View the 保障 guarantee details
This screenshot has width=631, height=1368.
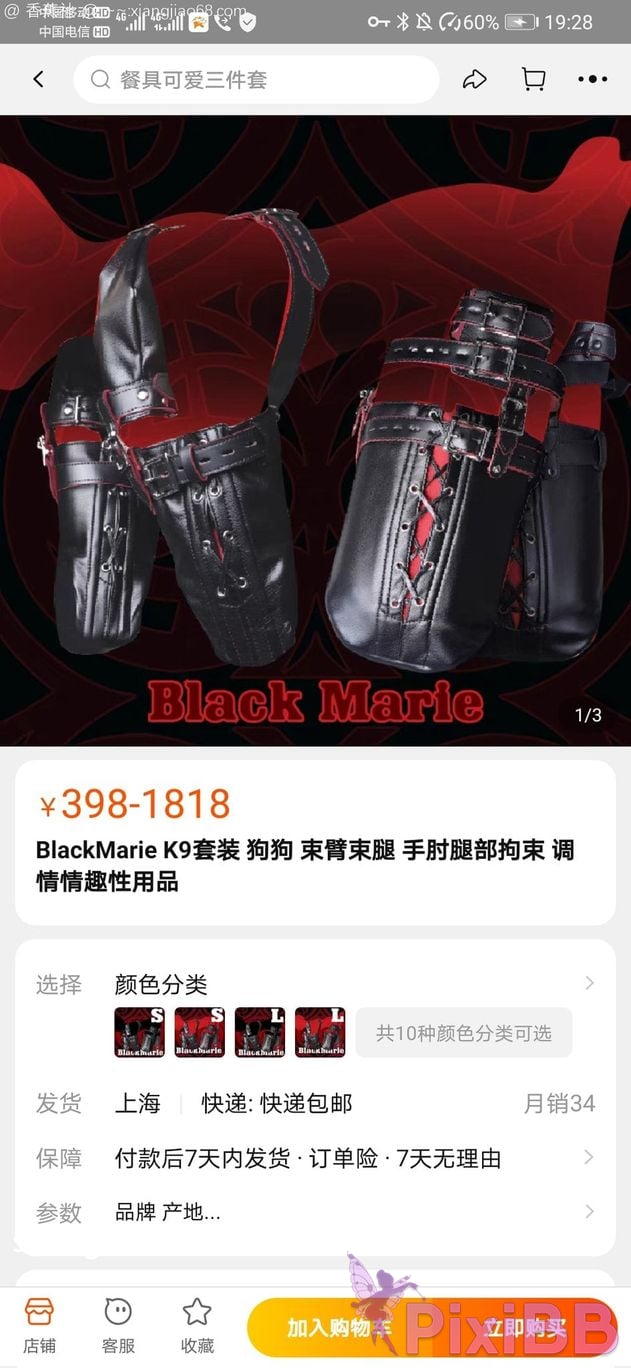[350, 1158]
